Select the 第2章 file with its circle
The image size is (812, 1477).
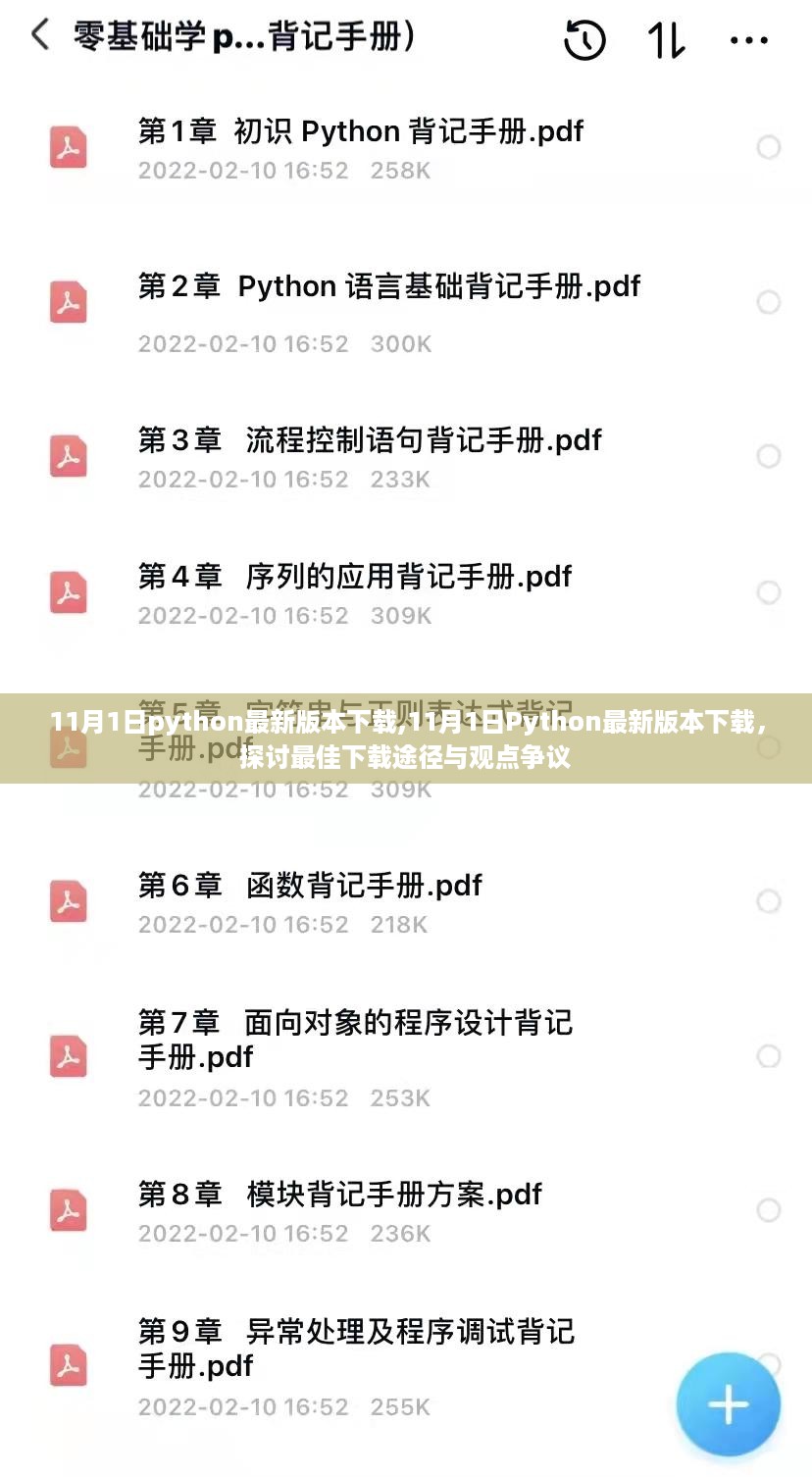(x=769, y=302)
